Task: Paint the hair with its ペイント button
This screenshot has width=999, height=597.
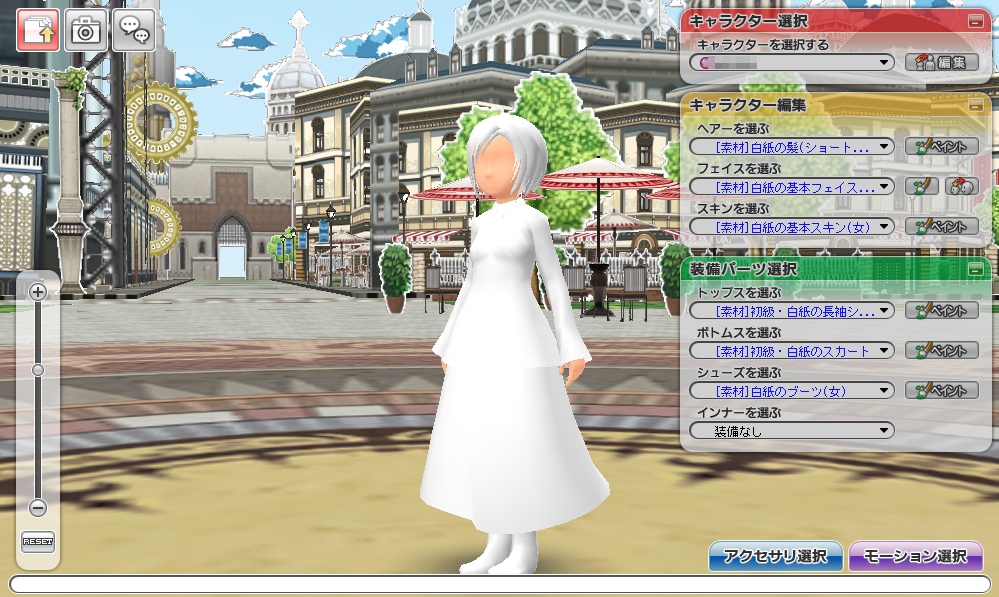Action: tap(941, 146)
